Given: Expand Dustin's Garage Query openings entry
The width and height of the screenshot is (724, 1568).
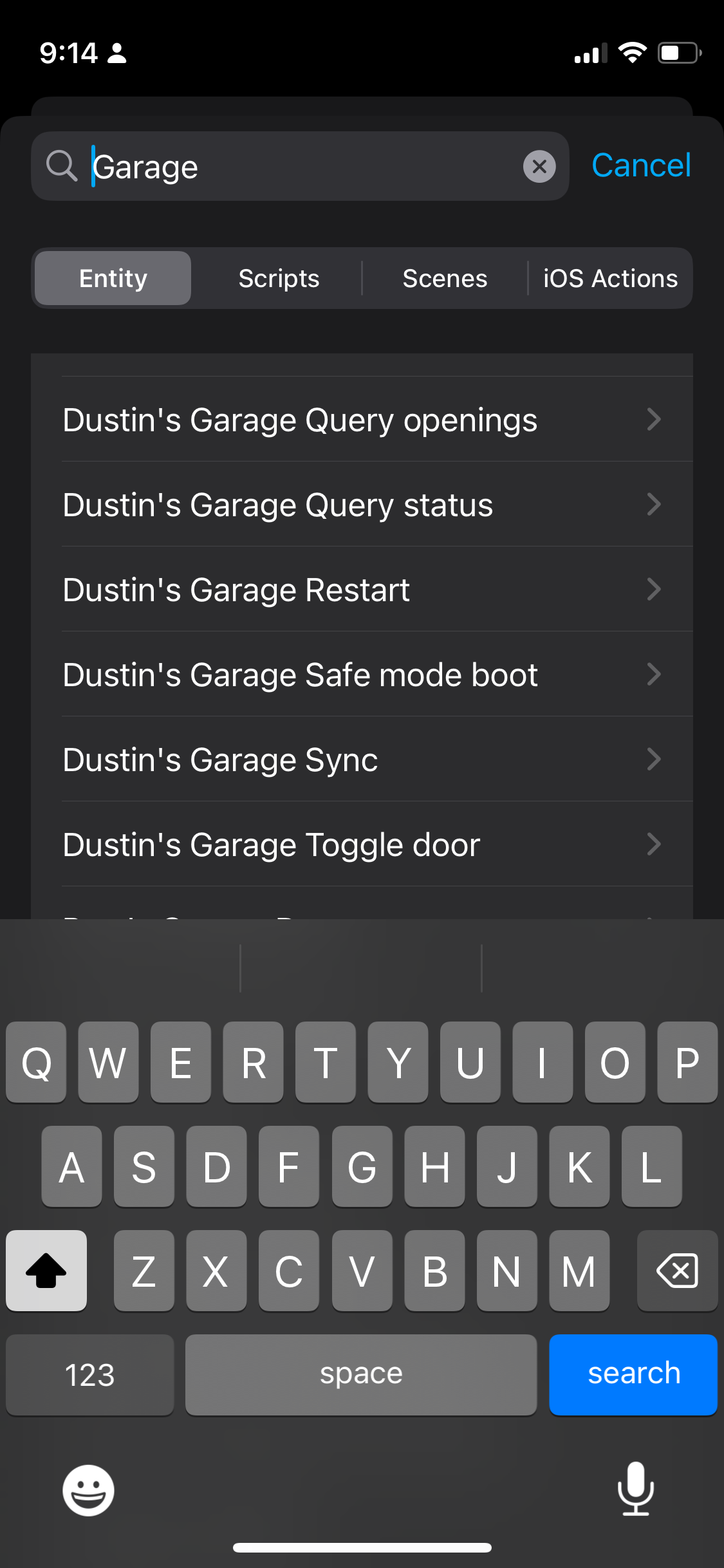Looking at the screenshot, I should [362, 419].
